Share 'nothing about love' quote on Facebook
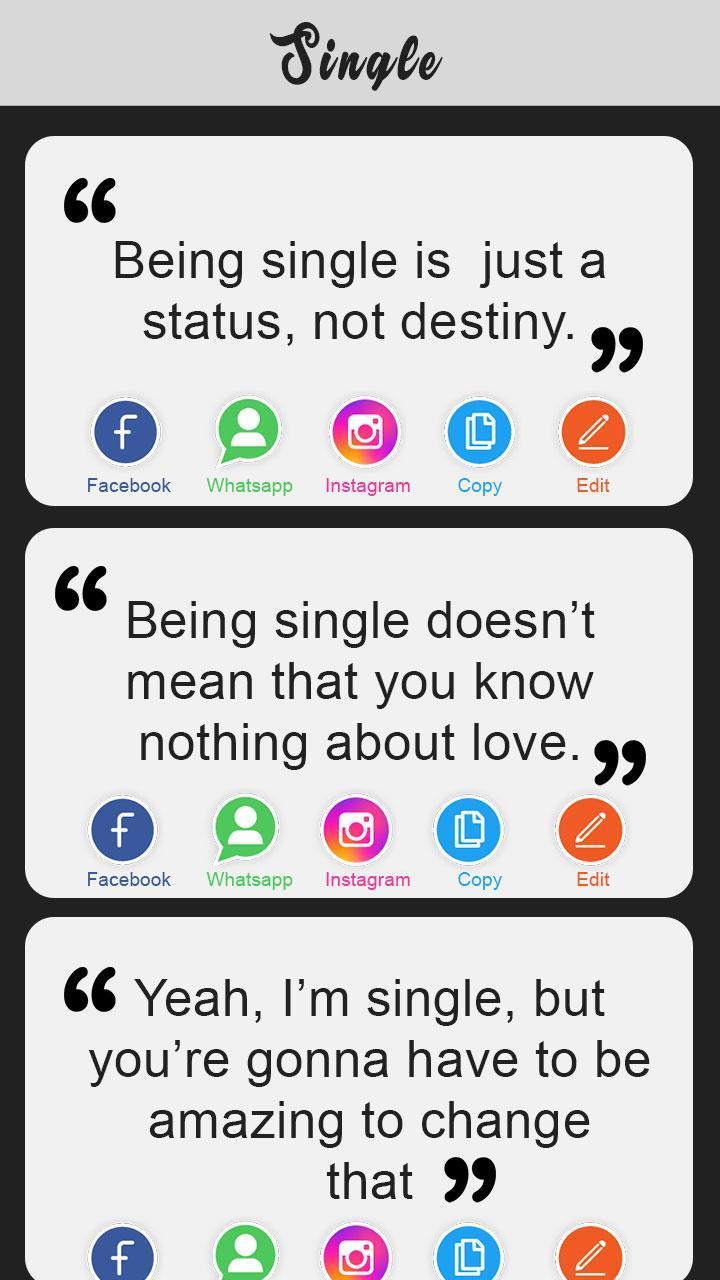The width and height of the screenshot is (720, 1280). (x=122, y=830)
